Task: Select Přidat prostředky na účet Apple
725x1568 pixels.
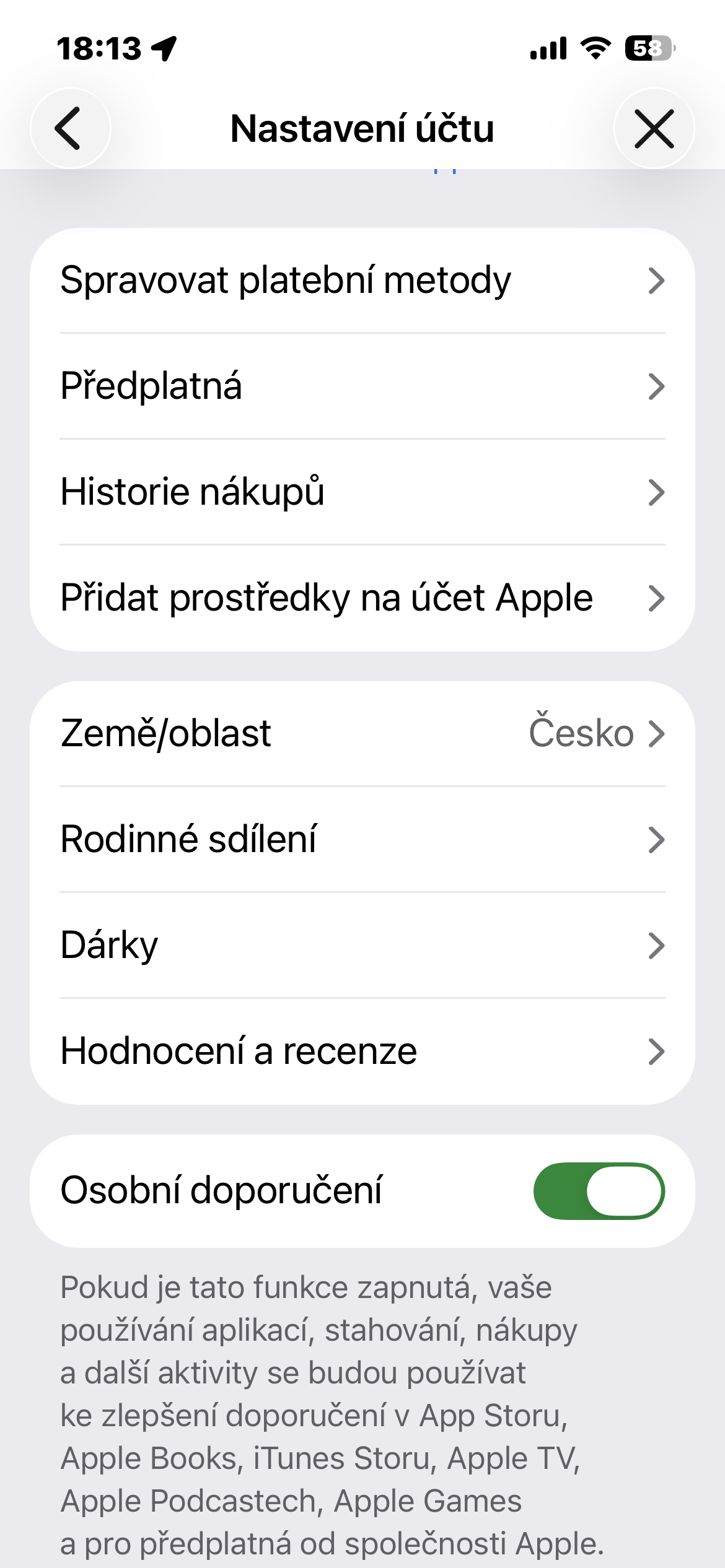Action: [362, 598]
